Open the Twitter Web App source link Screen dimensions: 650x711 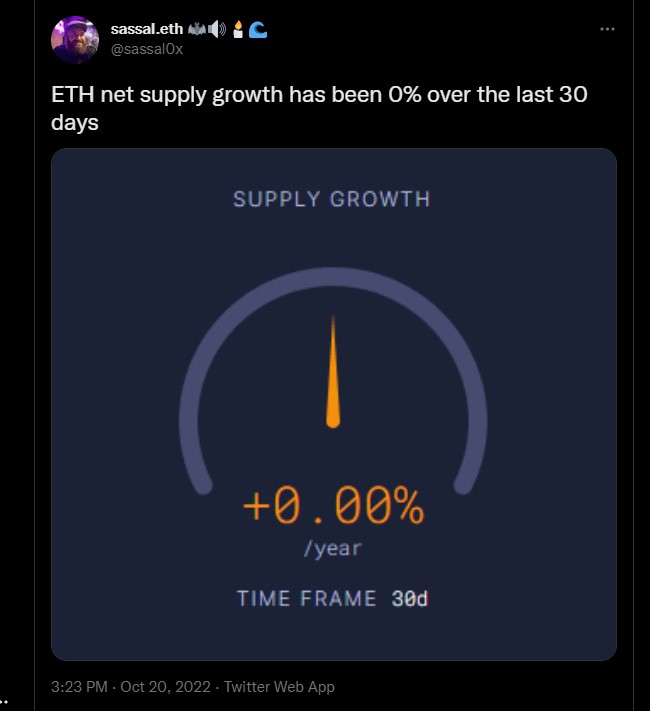[279, 686]
